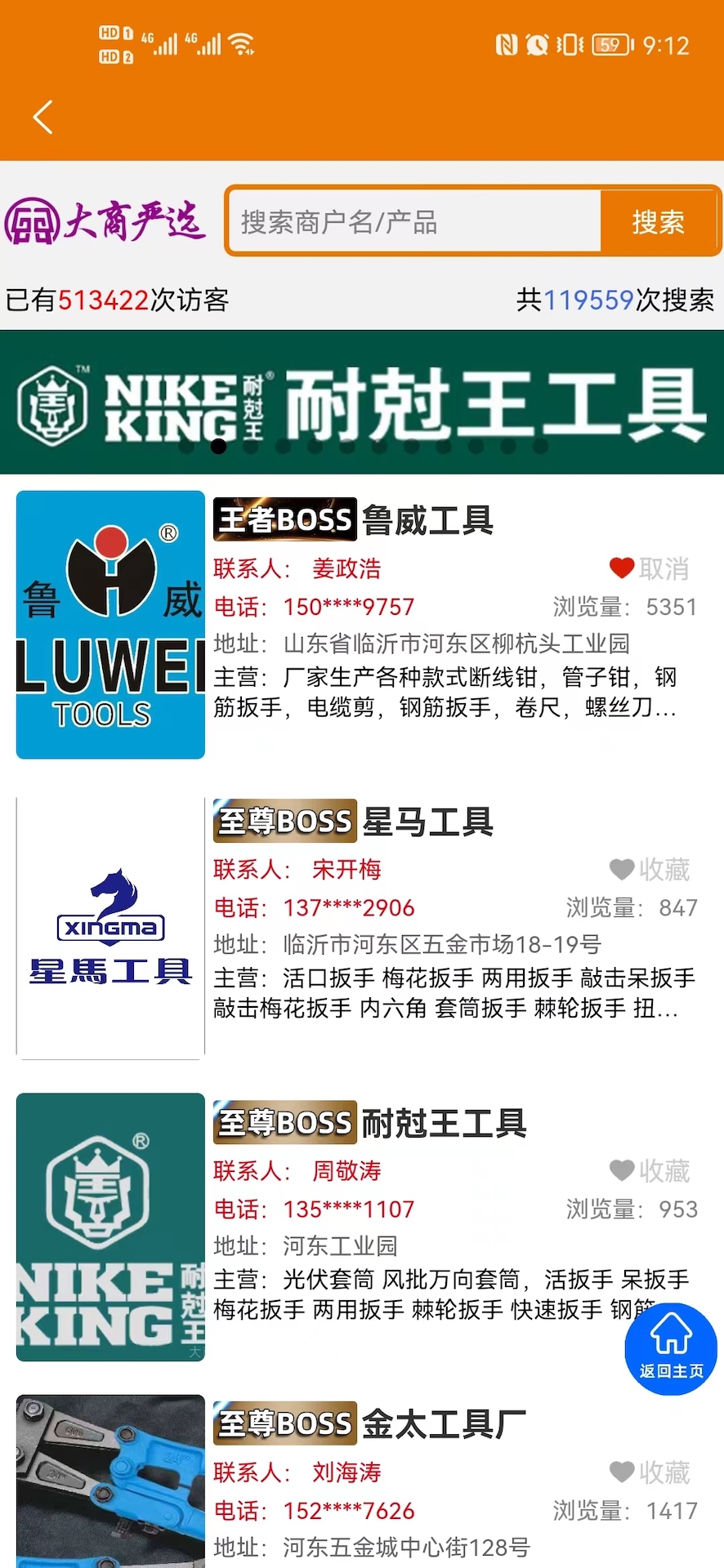Image resolution: width=724 pixels, height=1568 pixels.
Task: View the 鲁威 LUWEI TOOLS logo image
Action: click(110, 625)
